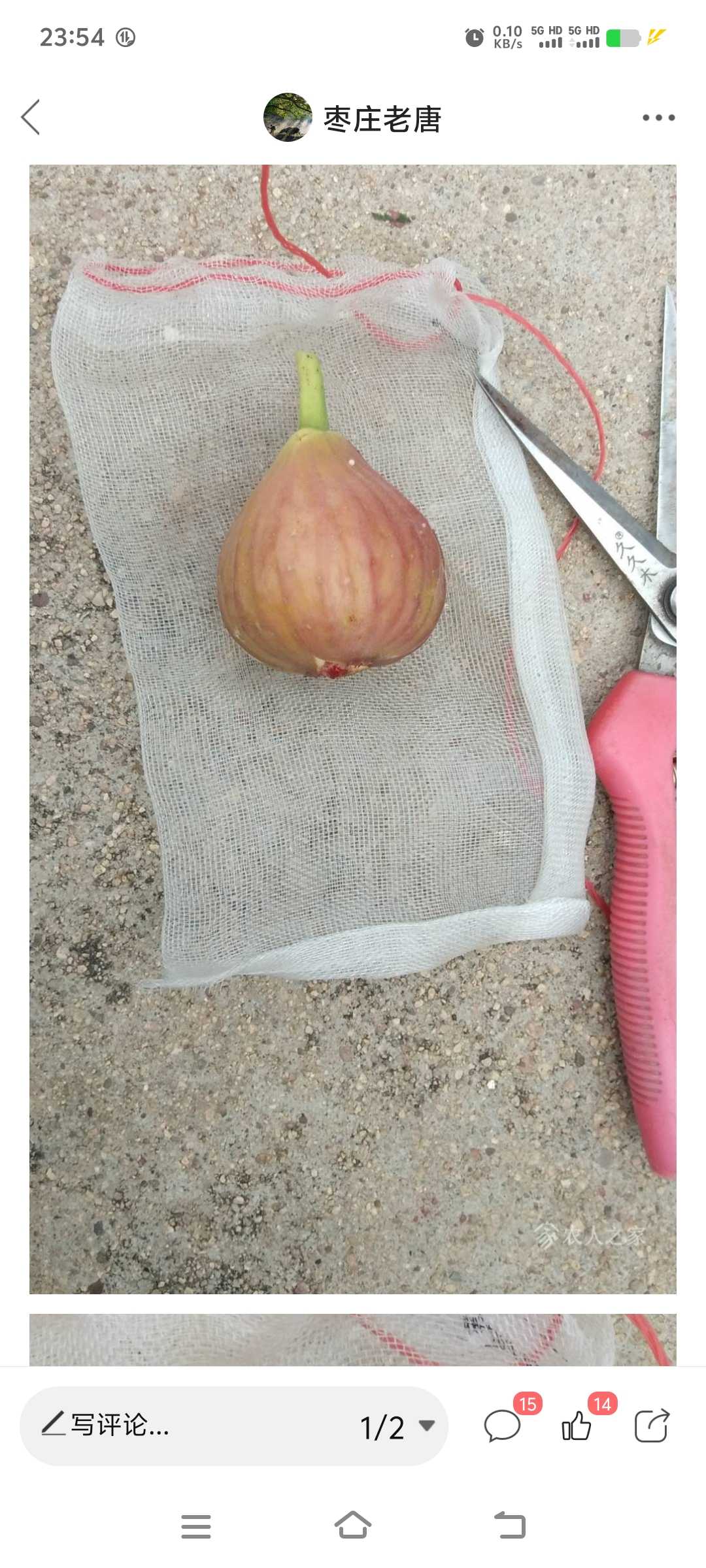Share this post
This screenshot has width=706, height=1568.
[x=652, y=1426]
